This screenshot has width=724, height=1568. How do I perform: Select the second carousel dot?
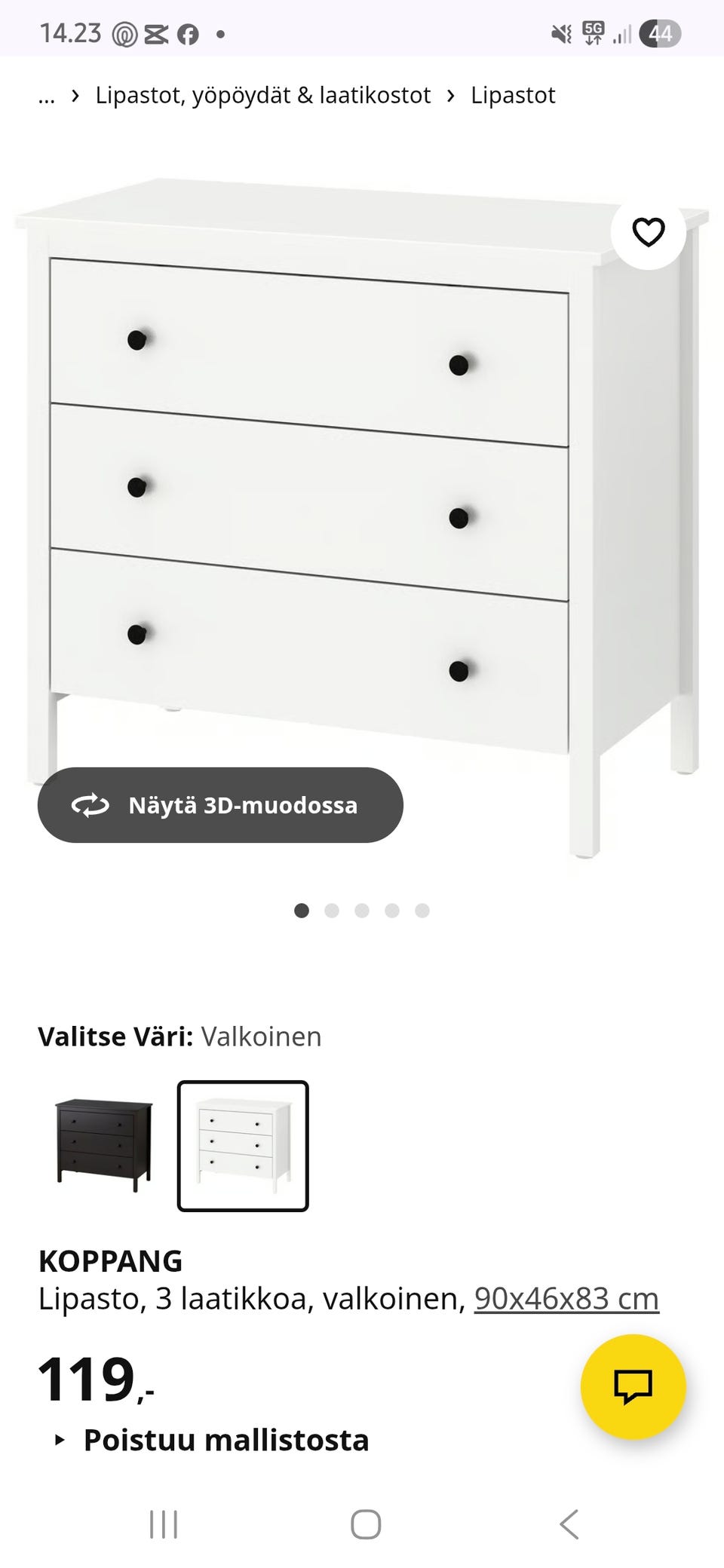[x=332, y=911]
